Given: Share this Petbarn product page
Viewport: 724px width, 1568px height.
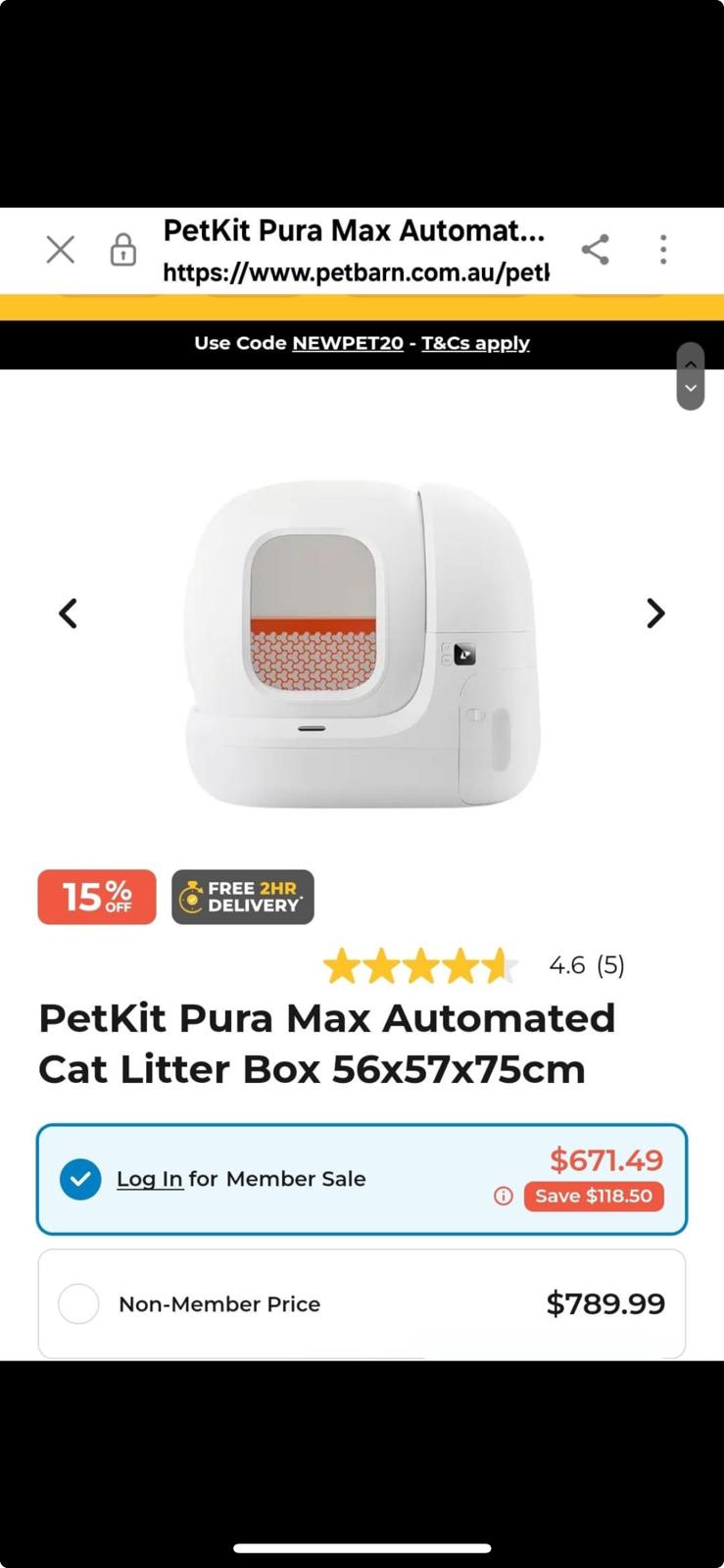Looking at the screenshot, I should point(595,250).
